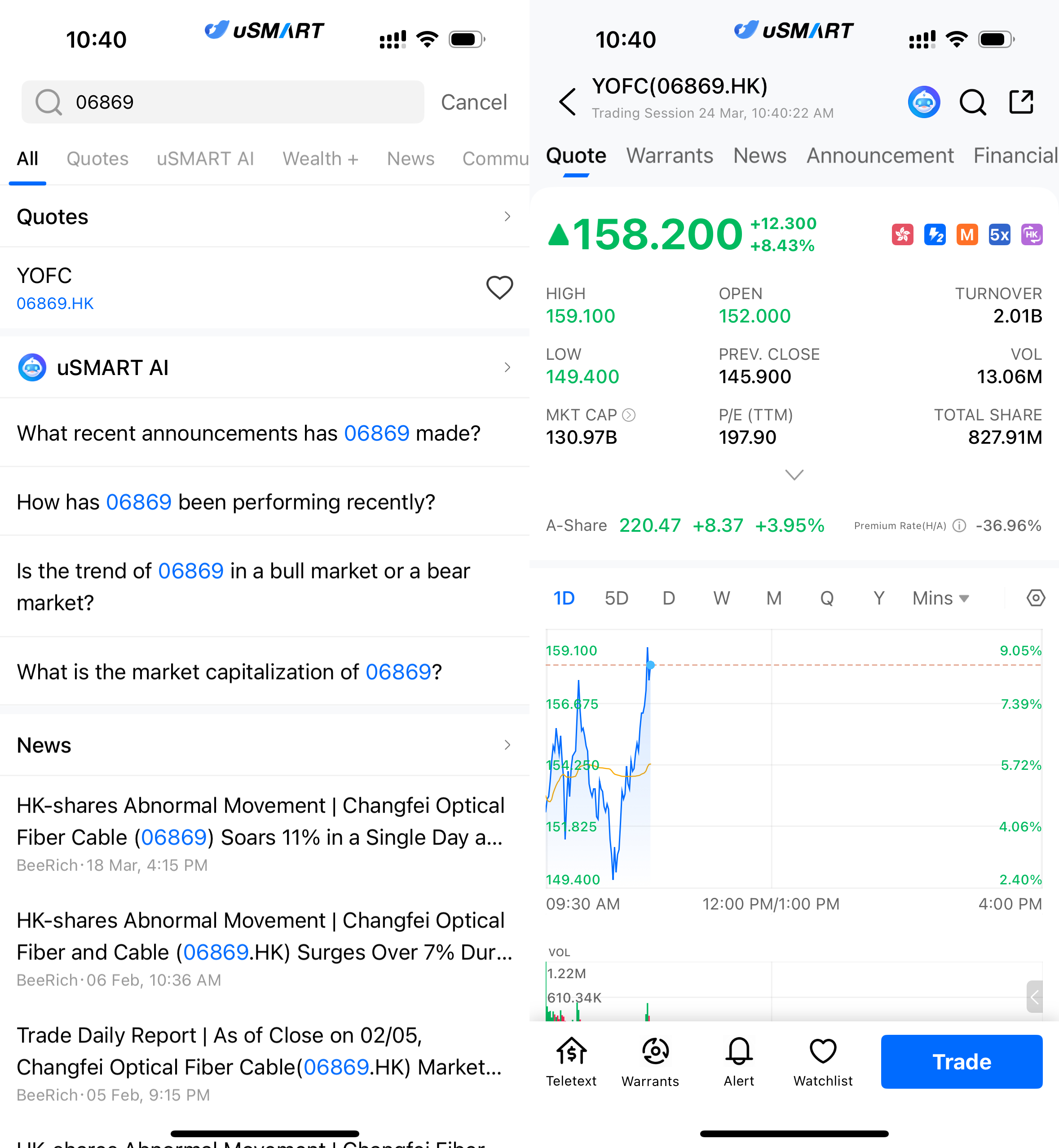
Task: Set a price Alert for YOFC
Action: point(739,1061)
